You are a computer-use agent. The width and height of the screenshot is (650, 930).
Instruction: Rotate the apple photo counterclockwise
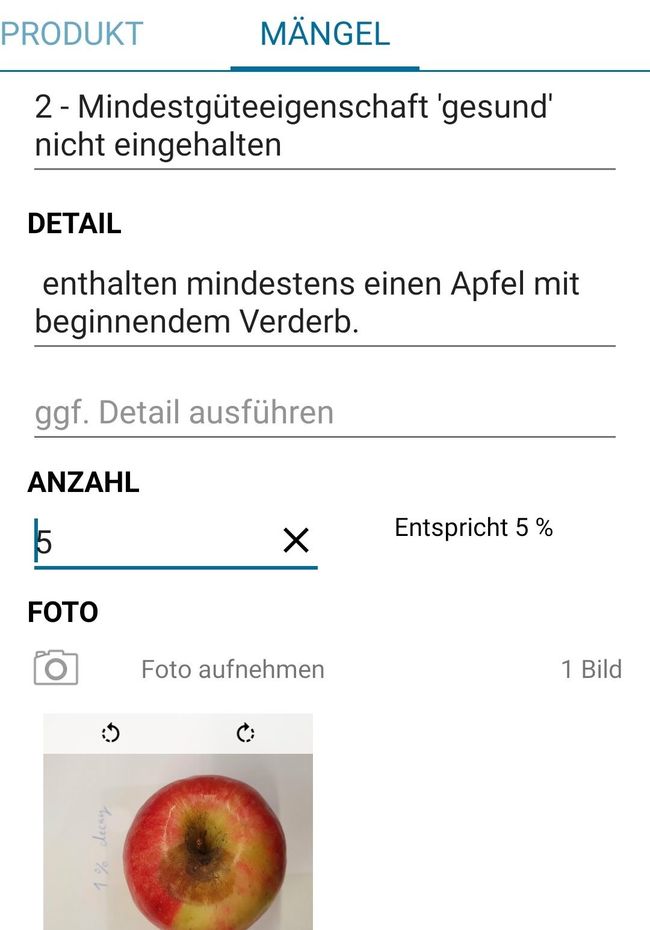click(111, 733)
